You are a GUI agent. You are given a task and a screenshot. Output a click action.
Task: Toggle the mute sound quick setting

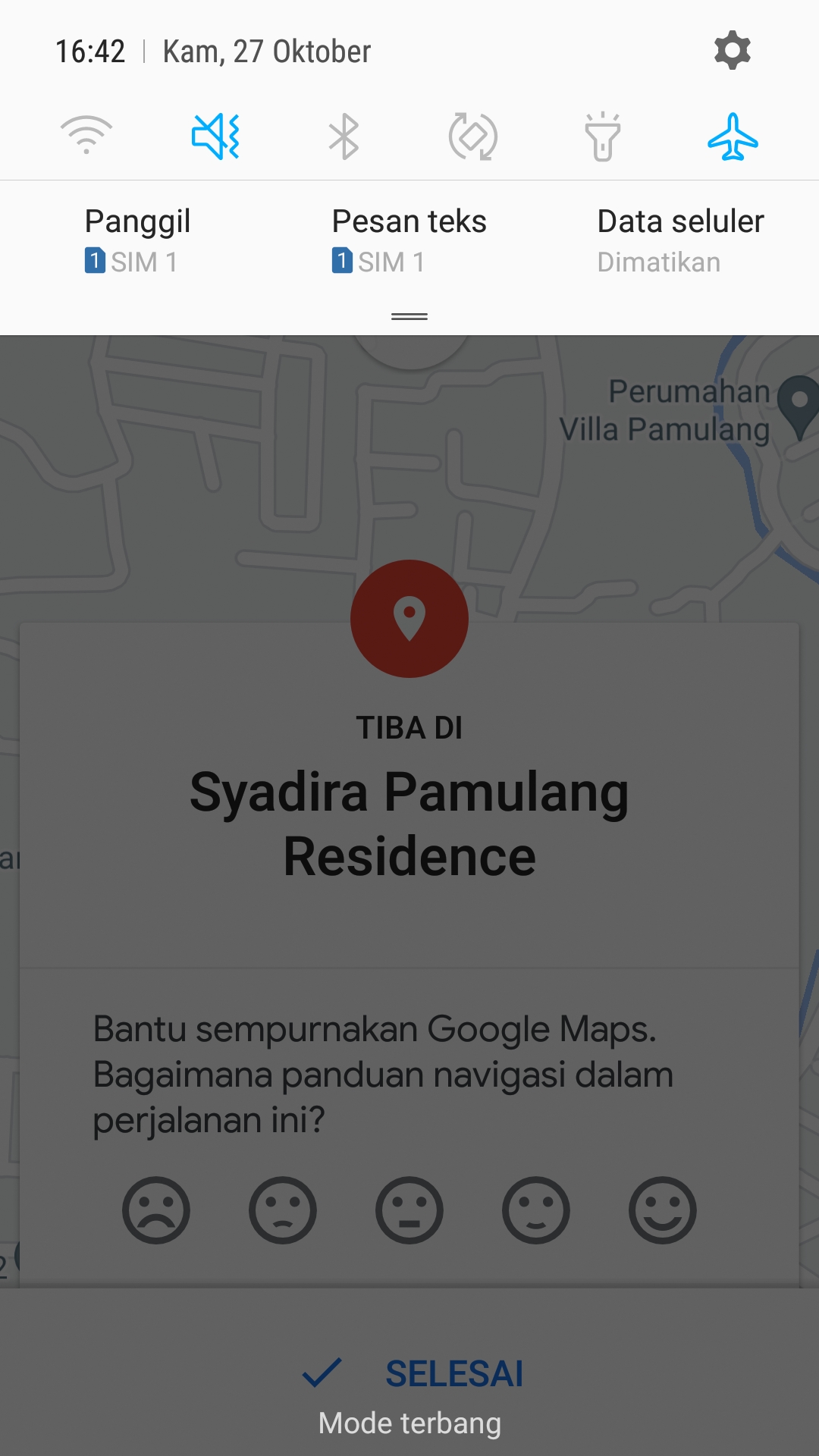click(x=215, y=136)
